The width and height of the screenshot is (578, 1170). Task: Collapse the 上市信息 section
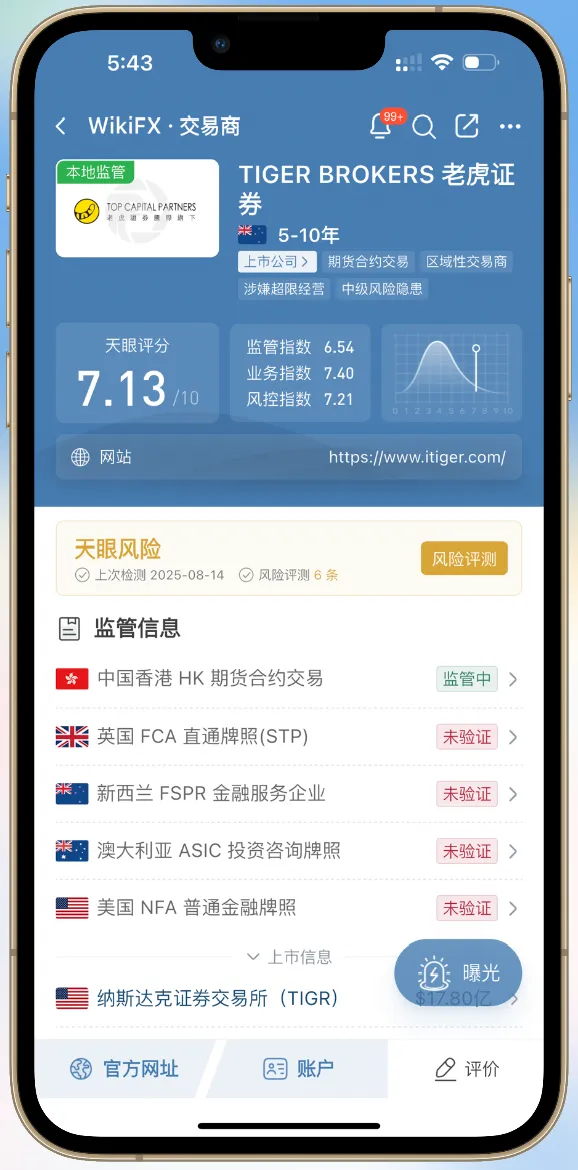(x=289, y=957)
